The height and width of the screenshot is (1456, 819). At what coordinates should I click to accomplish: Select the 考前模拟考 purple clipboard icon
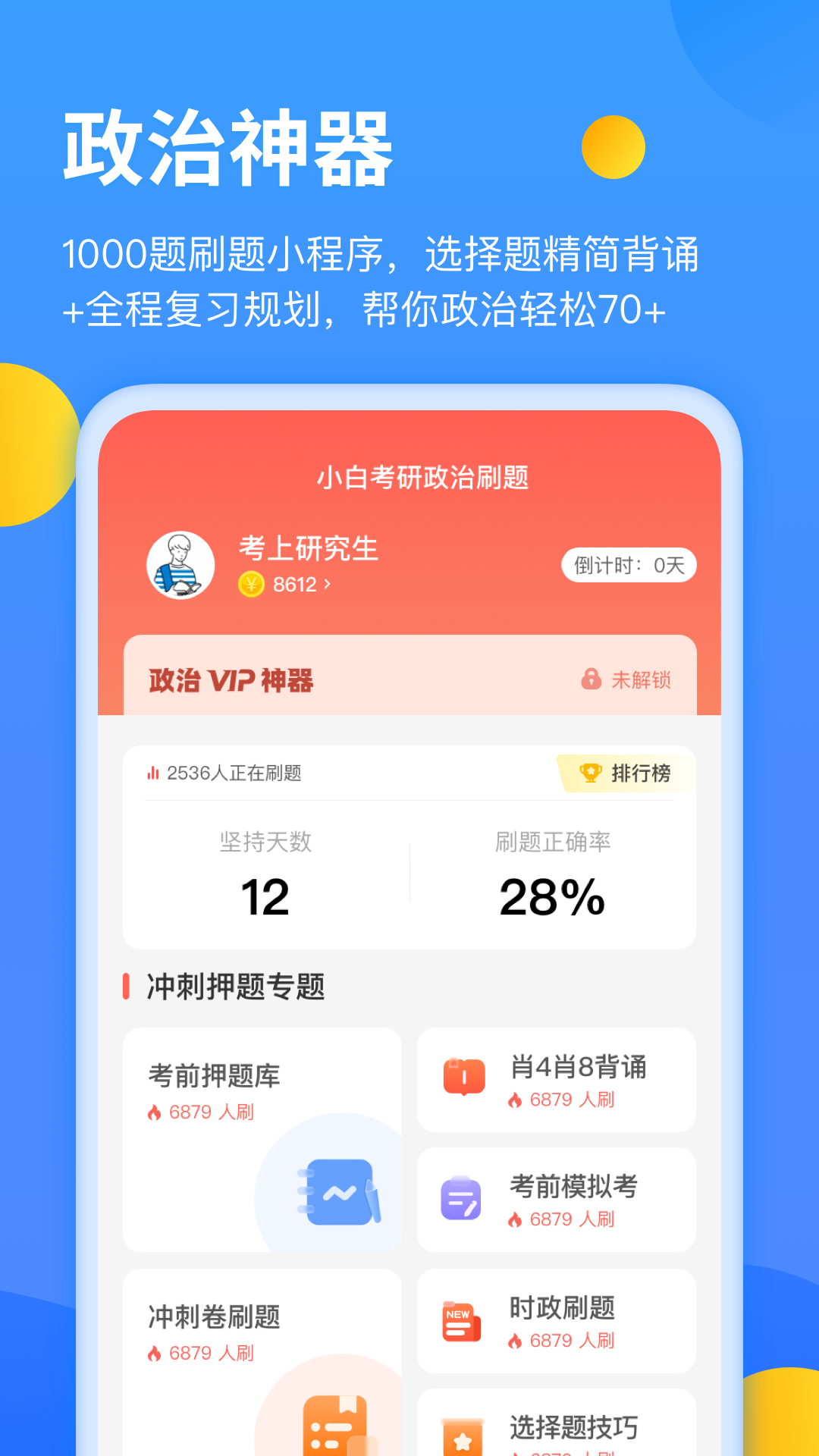(462, 1200)
